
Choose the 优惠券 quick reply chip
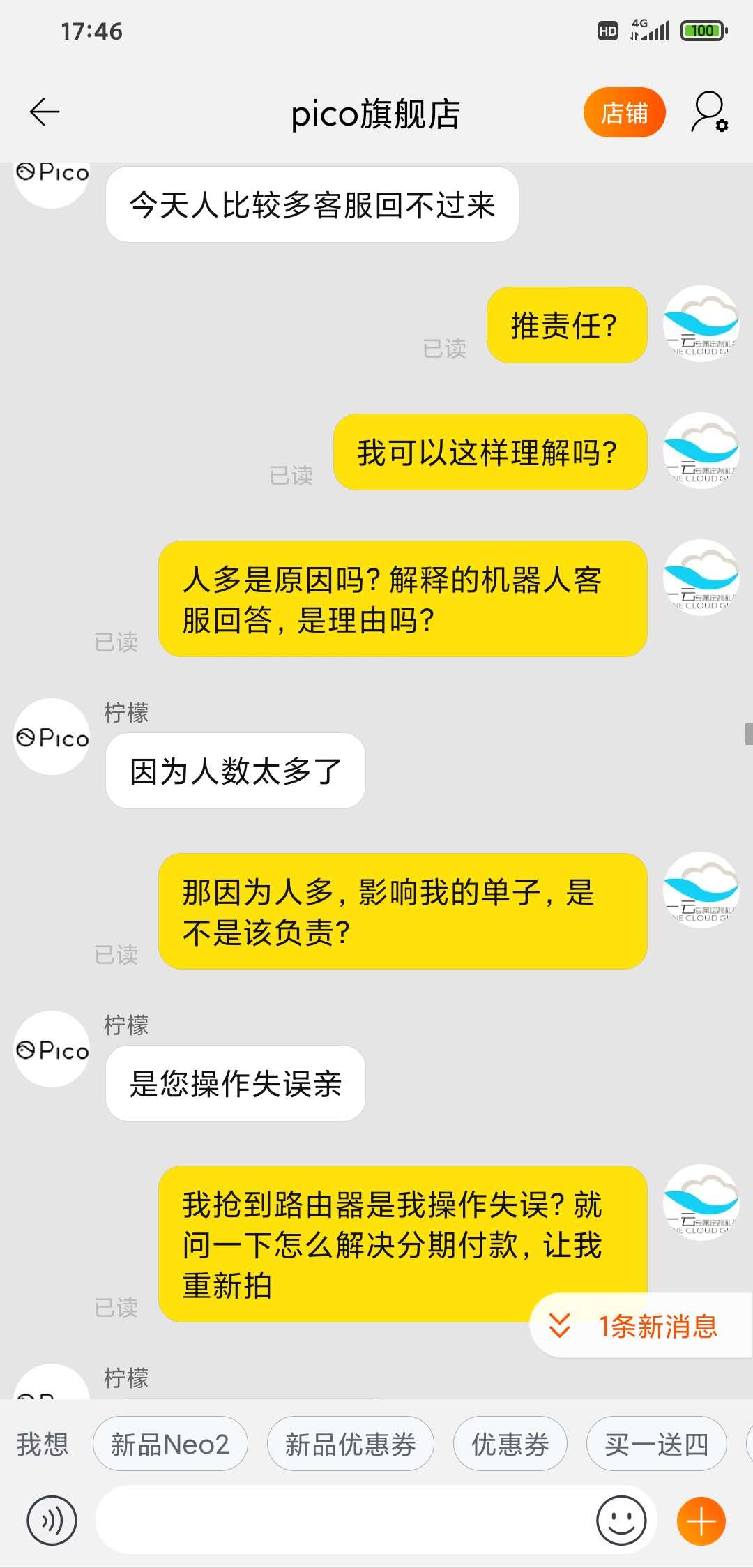point(510,1444)
